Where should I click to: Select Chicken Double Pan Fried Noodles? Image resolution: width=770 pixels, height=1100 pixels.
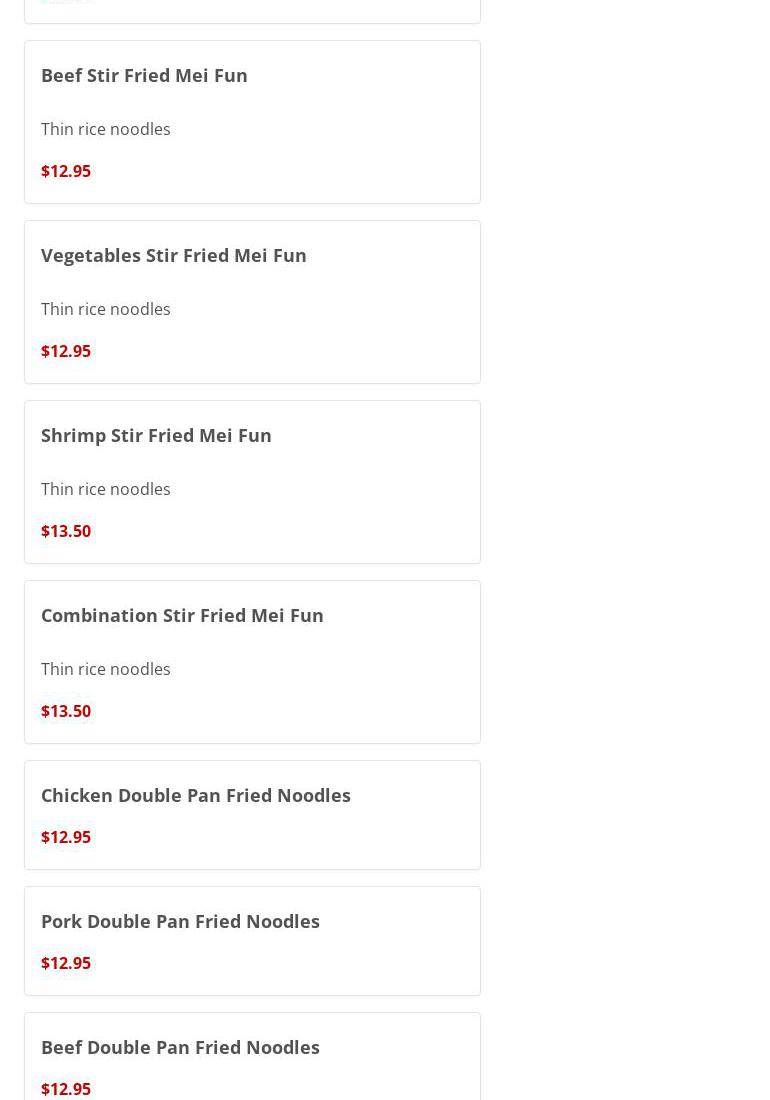[196, 796]
